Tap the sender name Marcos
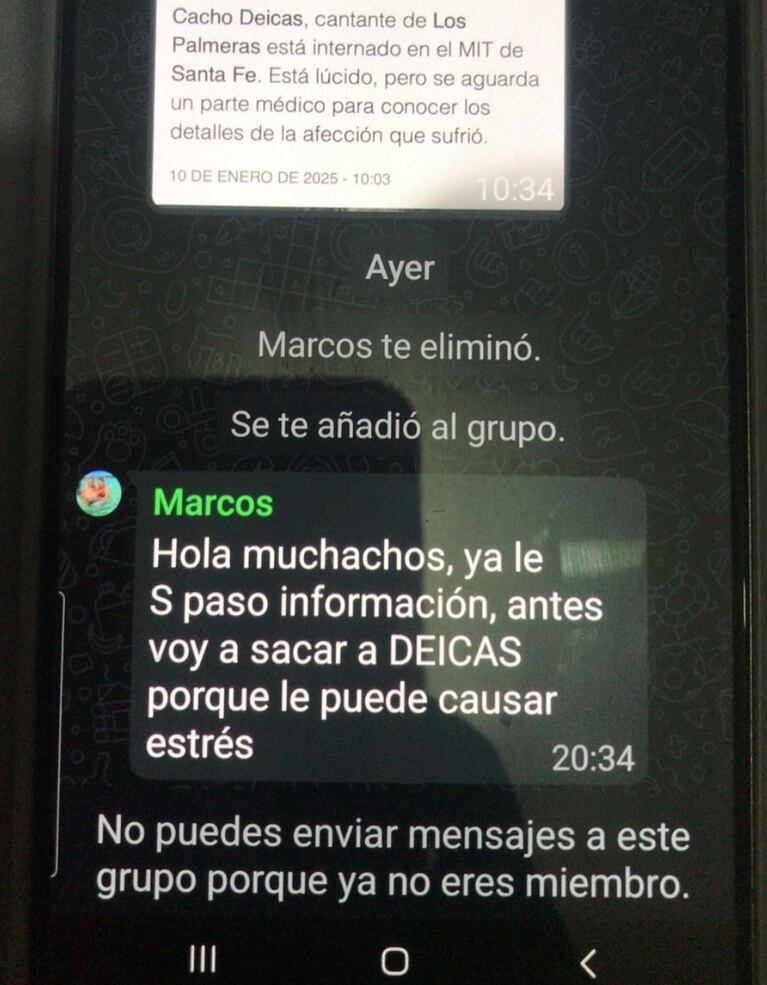Image resolution: width=767 pixels, height=985 pixels. click(x=213, y=502)
